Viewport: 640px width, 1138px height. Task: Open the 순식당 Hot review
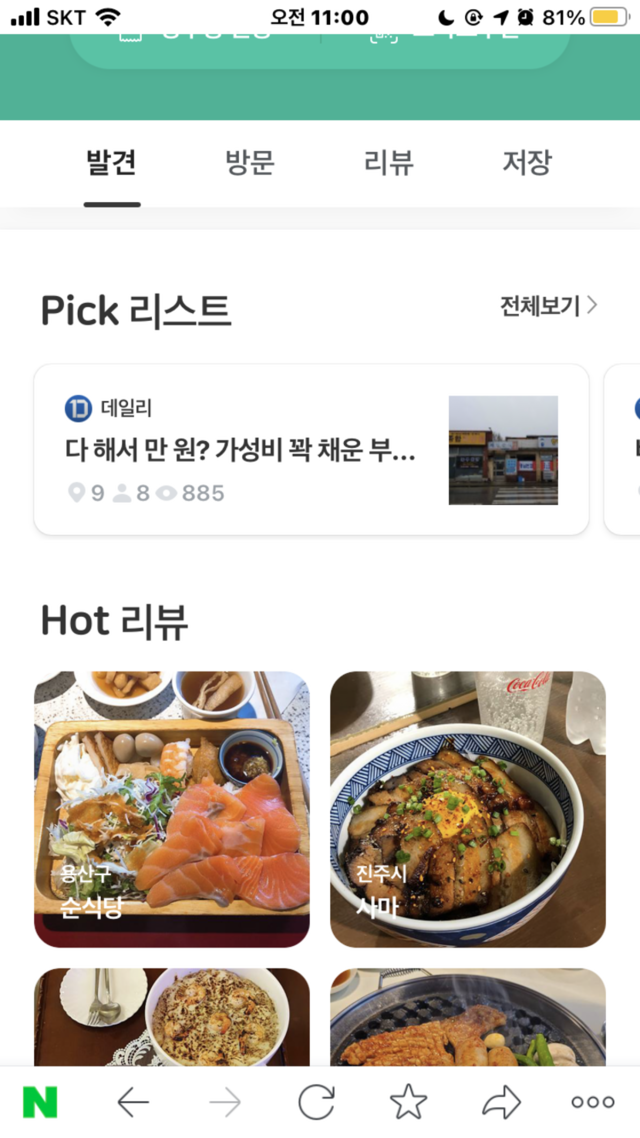[x=172, y=809]
